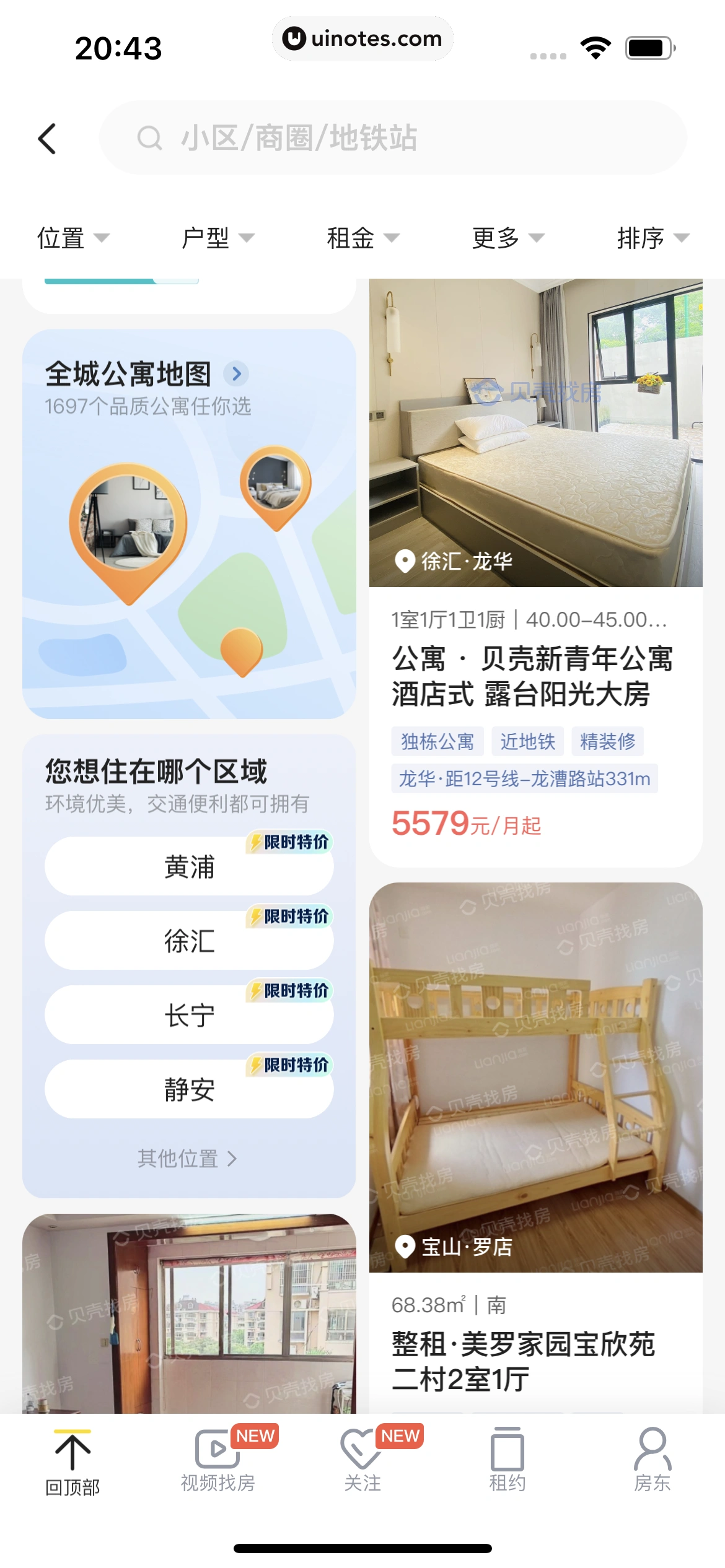Expand the 位置 filter dropdown
Viewport: 725px width, 1568px height.
click(72, 238)
